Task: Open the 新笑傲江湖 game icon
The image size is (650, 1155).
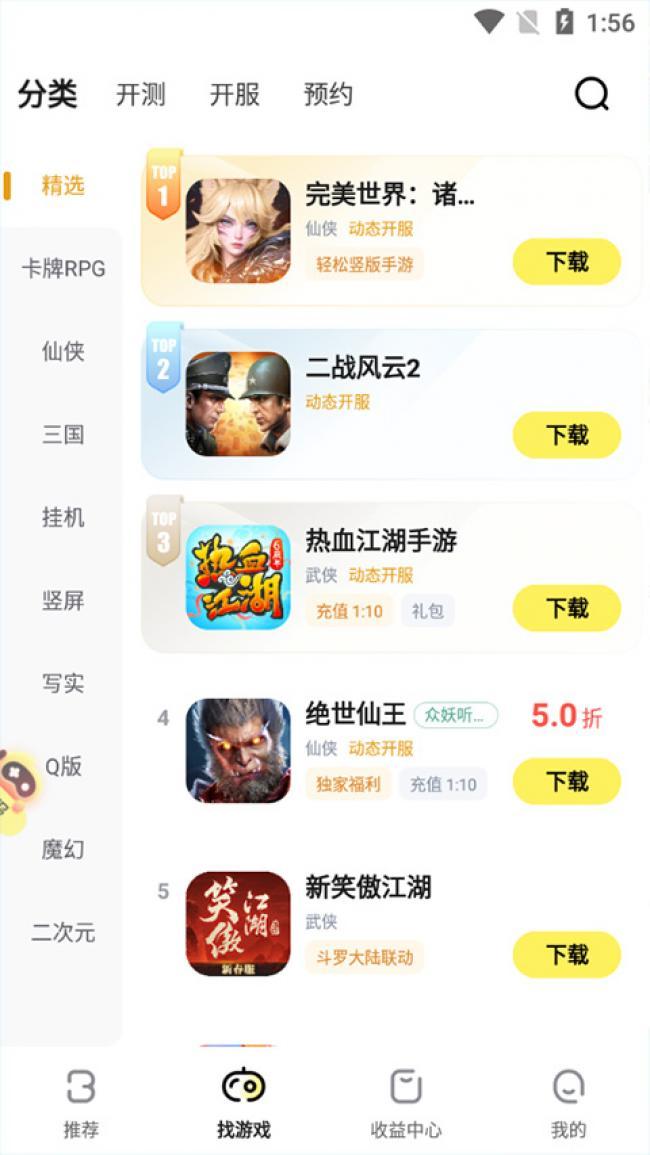Action: click(x=238, y=923)
